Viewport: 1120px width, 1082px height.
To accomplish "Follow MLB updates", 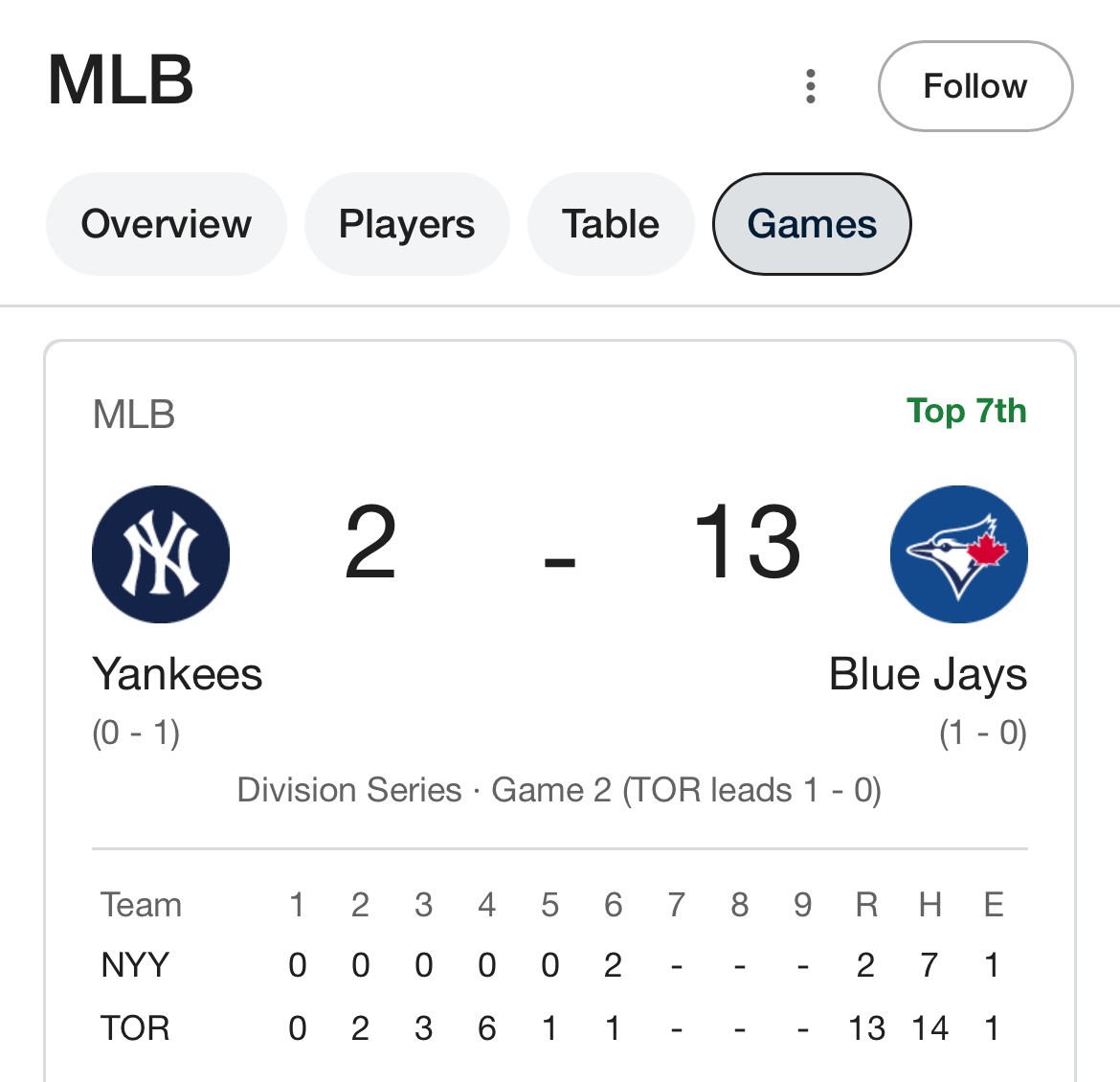I will tap(974, 86).
